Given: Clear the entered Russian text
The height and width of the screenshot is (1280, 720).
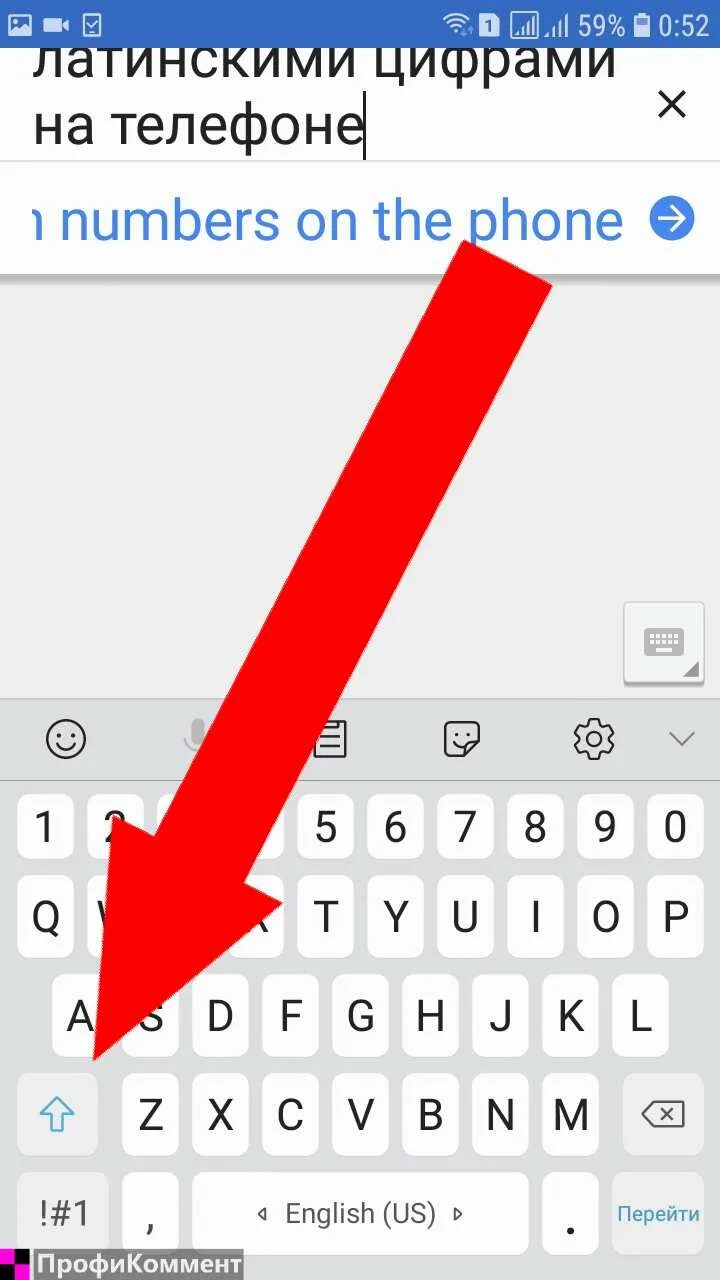Looking at the screenshot, I should (672, 104).
